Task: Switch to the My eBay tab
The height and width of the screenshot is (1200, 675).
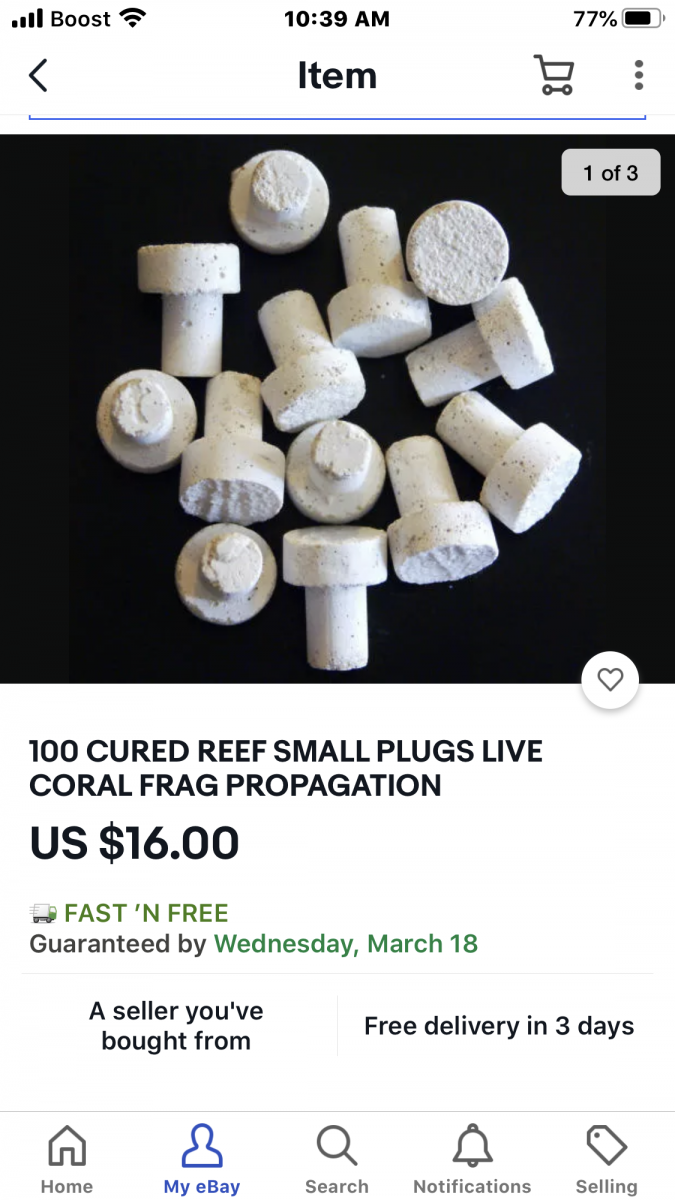Action: [202, 1158]
